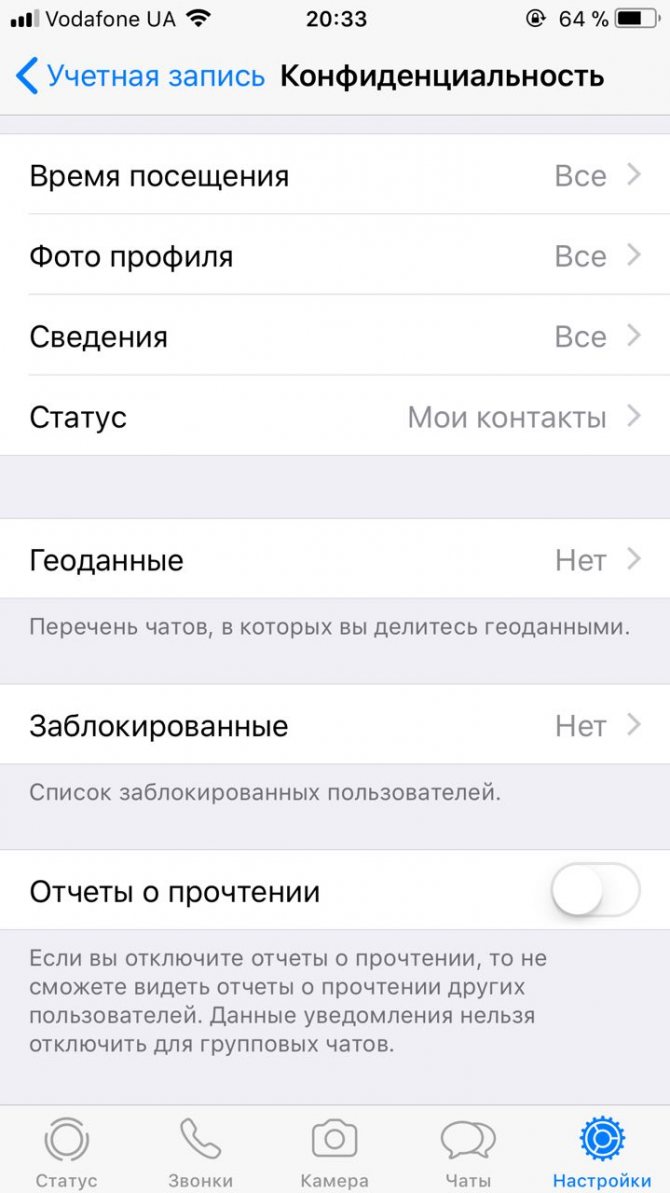Select the Настройки tab

click(x=602, y=1151)
